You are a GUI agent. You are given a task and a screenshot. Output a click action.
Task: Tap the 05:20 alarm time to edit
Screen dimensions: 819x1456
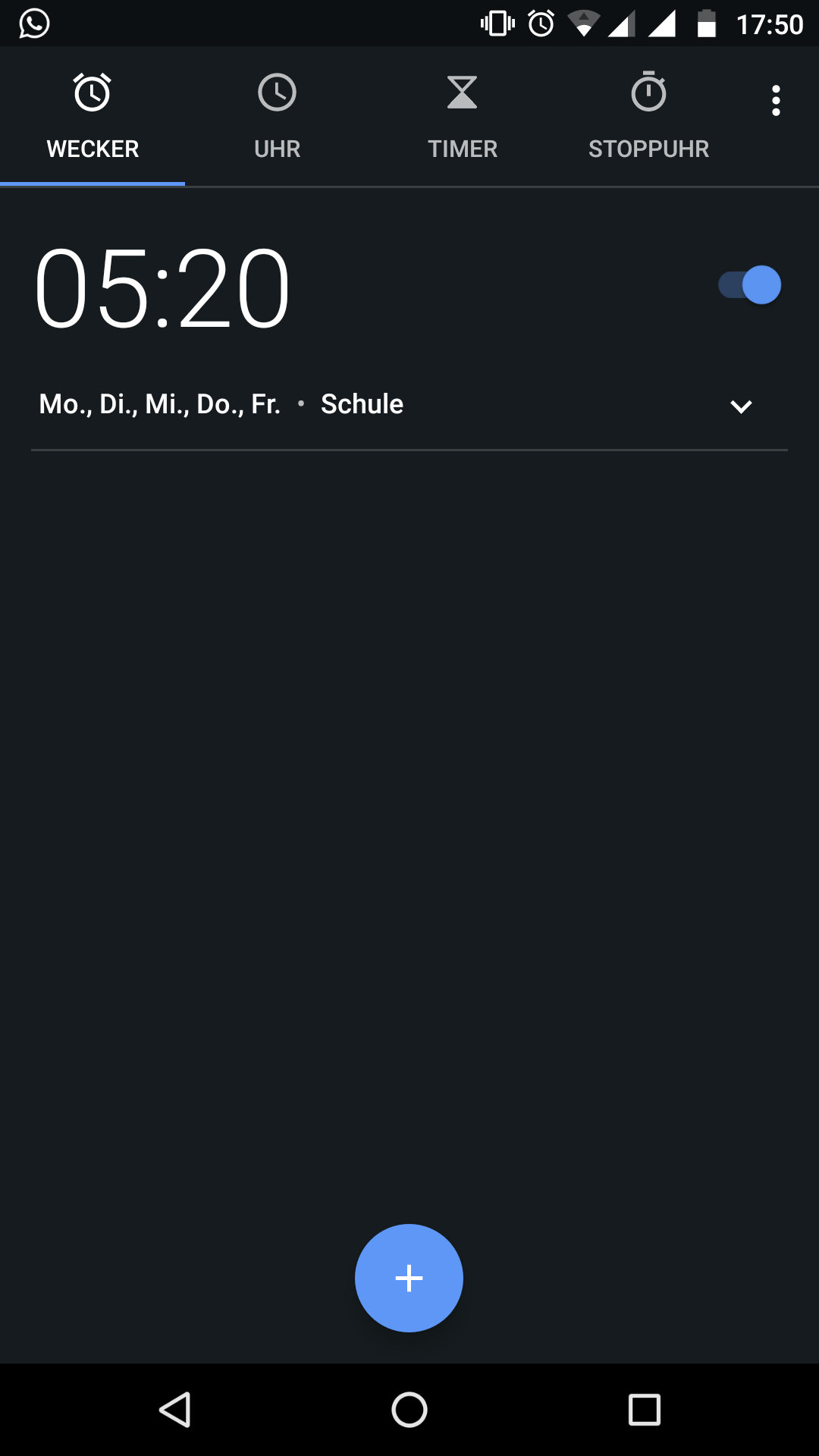point(162,289)
